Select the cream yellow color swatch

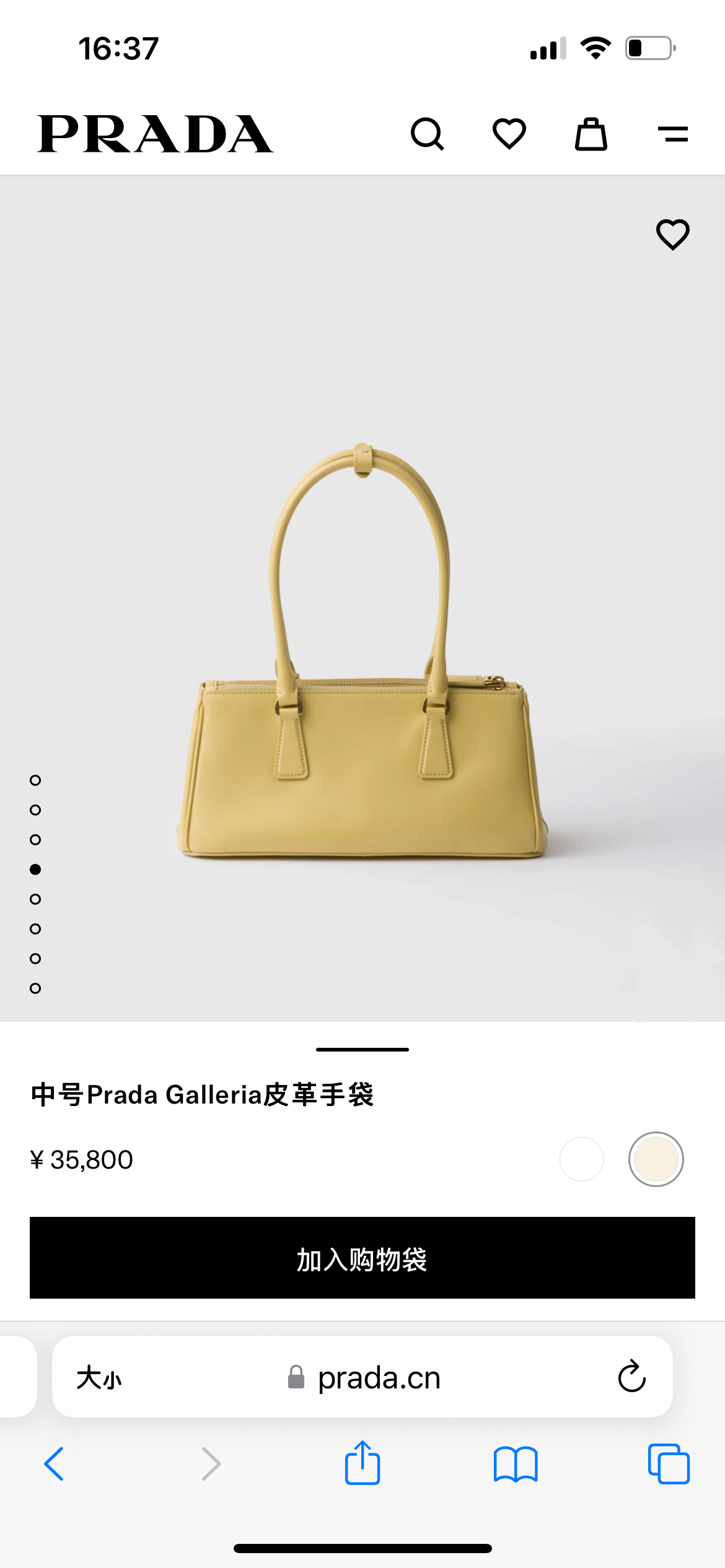(656, 1159)
